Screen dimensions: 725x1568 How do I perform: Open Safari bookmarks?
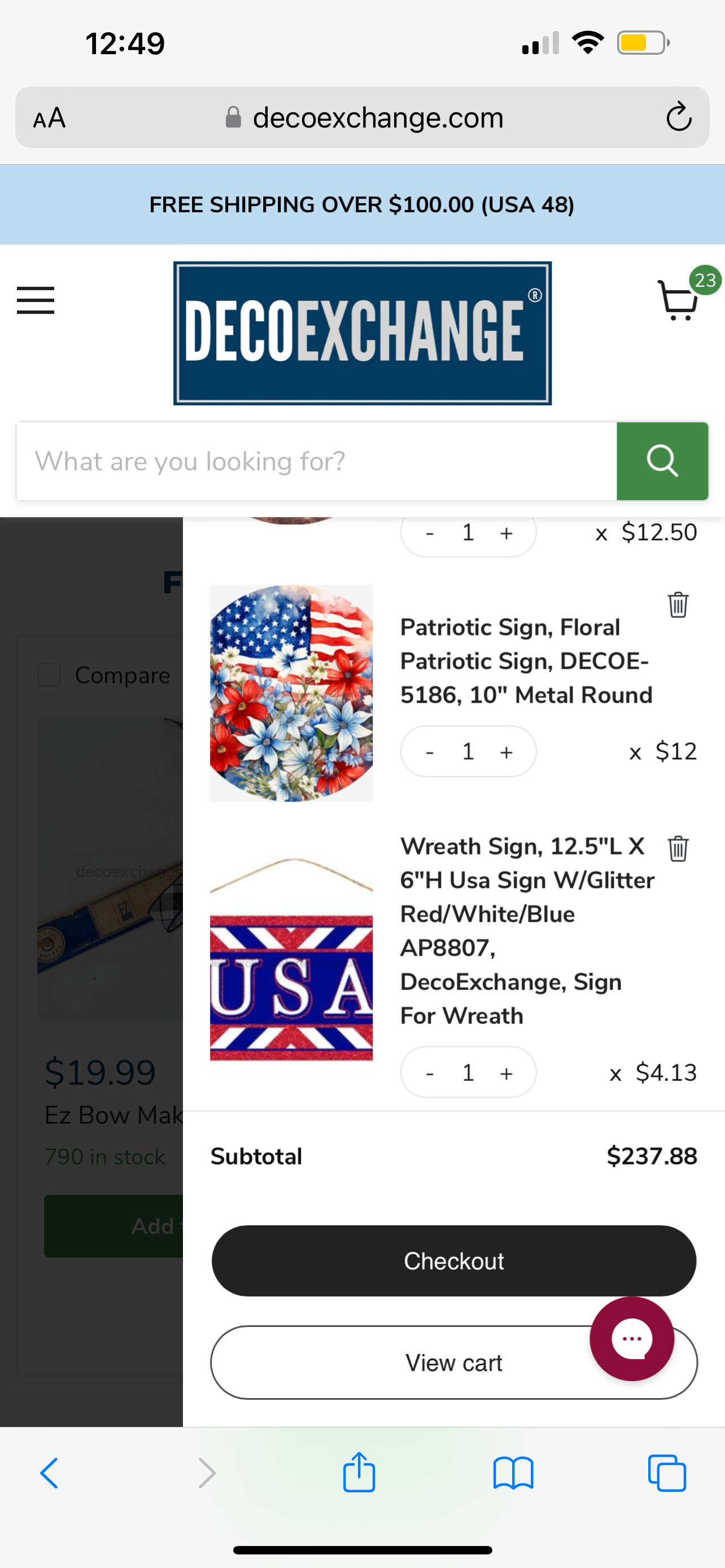point(513,1473)
